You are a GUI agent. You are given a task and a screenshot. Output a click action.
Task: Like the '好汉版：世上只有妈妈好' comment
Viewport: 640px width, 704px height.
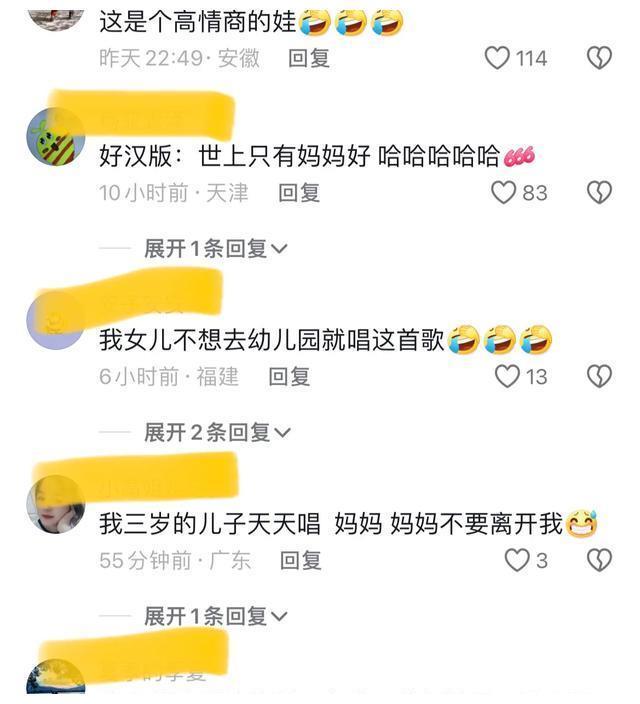(503, 192)
